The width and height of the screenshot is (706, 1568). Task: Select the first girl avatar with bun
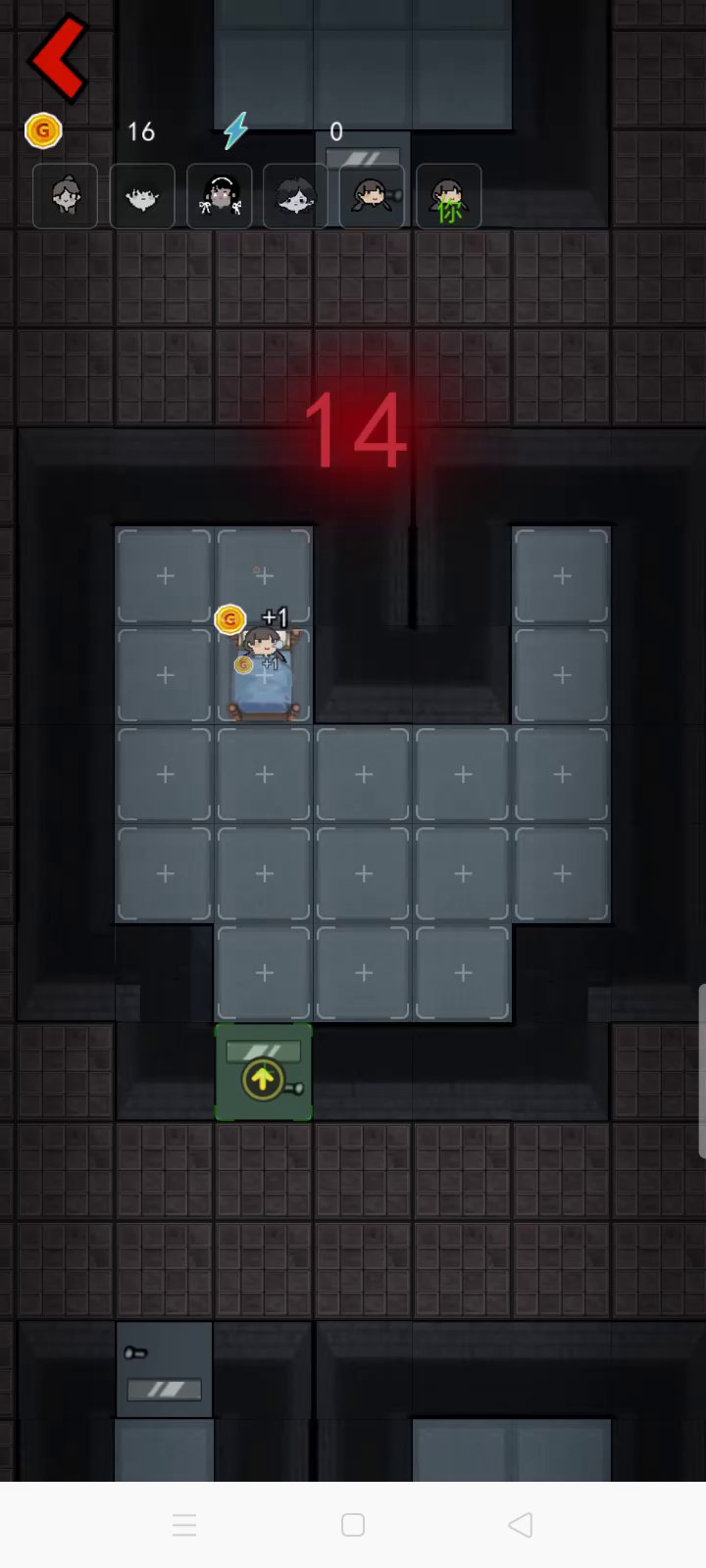(x=66, y=196)
